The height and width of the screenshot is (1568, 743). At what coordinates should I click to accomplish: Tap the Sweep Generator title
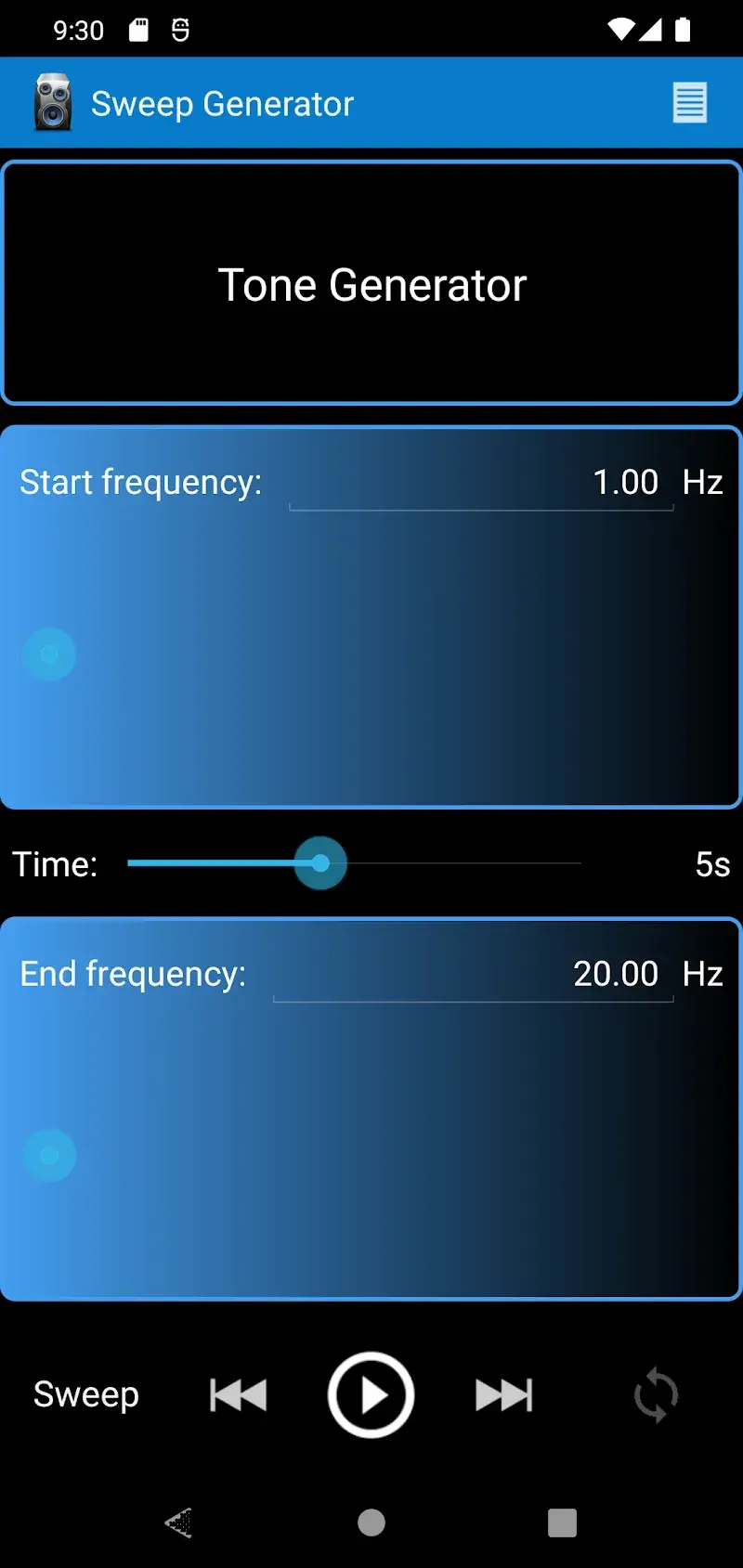pyautogui.click(x=222, y=102)
